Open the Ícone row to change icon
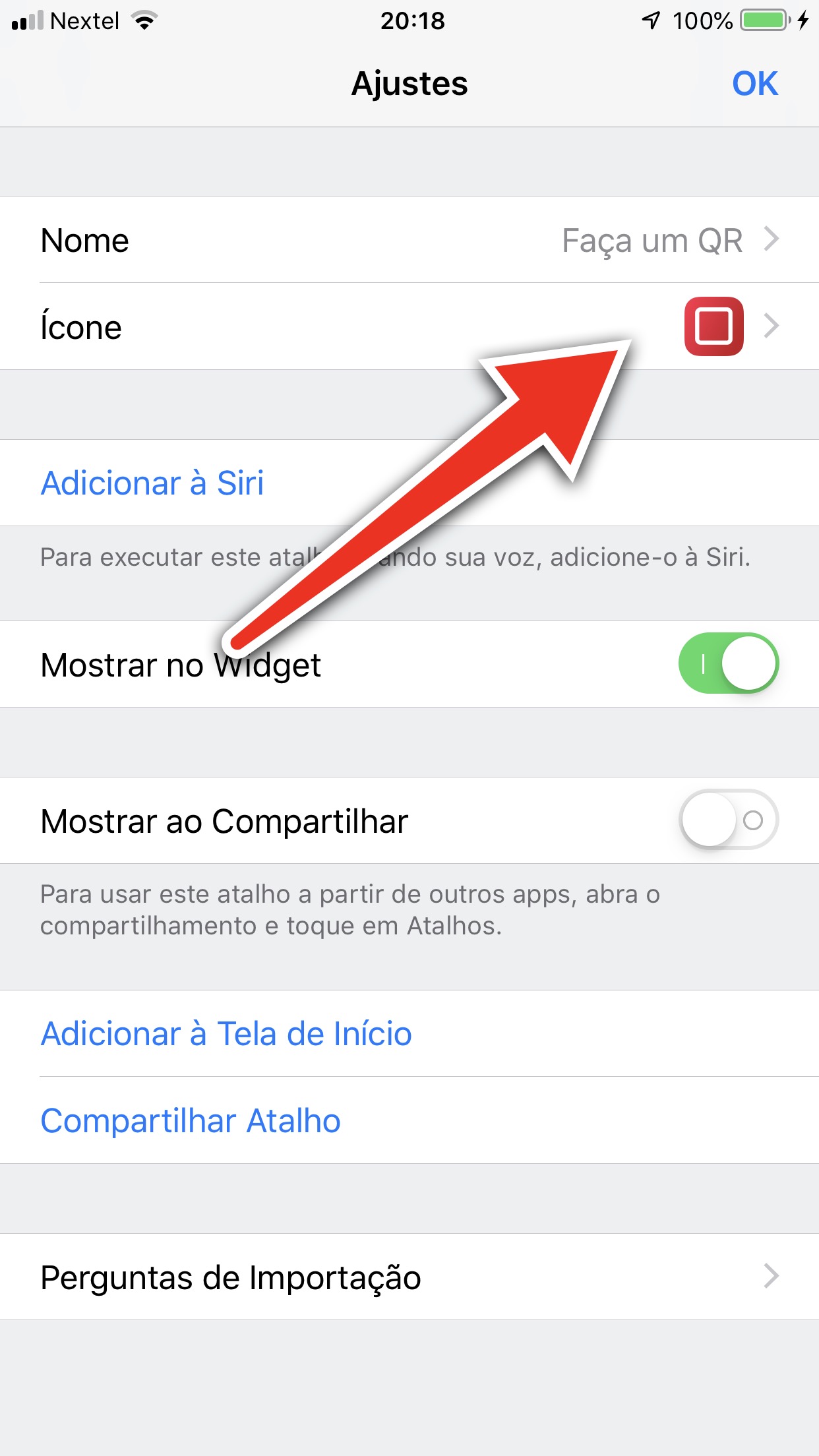The height and width of the screenshot is (1456, 819). point(409,326)
